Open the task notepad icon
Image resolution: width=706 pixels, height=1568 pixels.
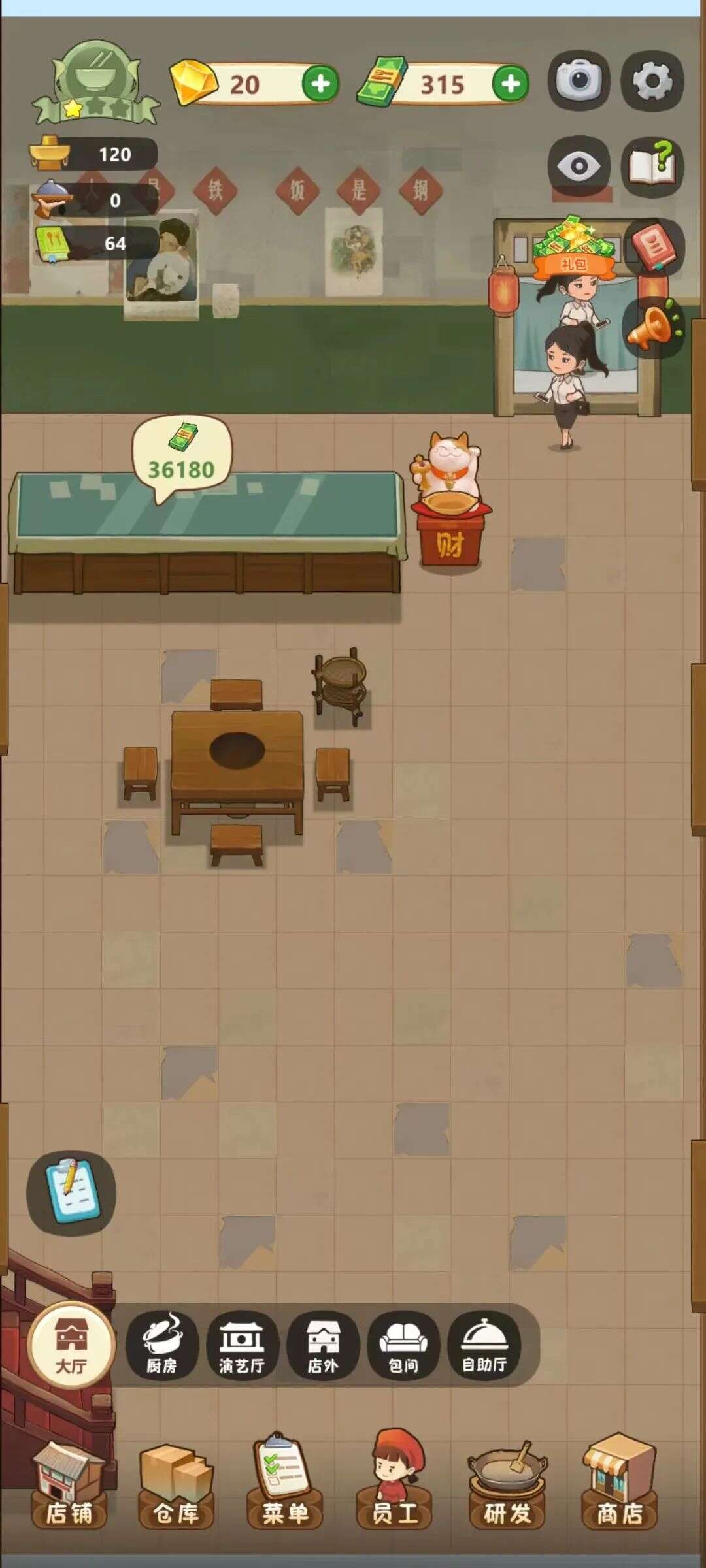(71, 1193)
